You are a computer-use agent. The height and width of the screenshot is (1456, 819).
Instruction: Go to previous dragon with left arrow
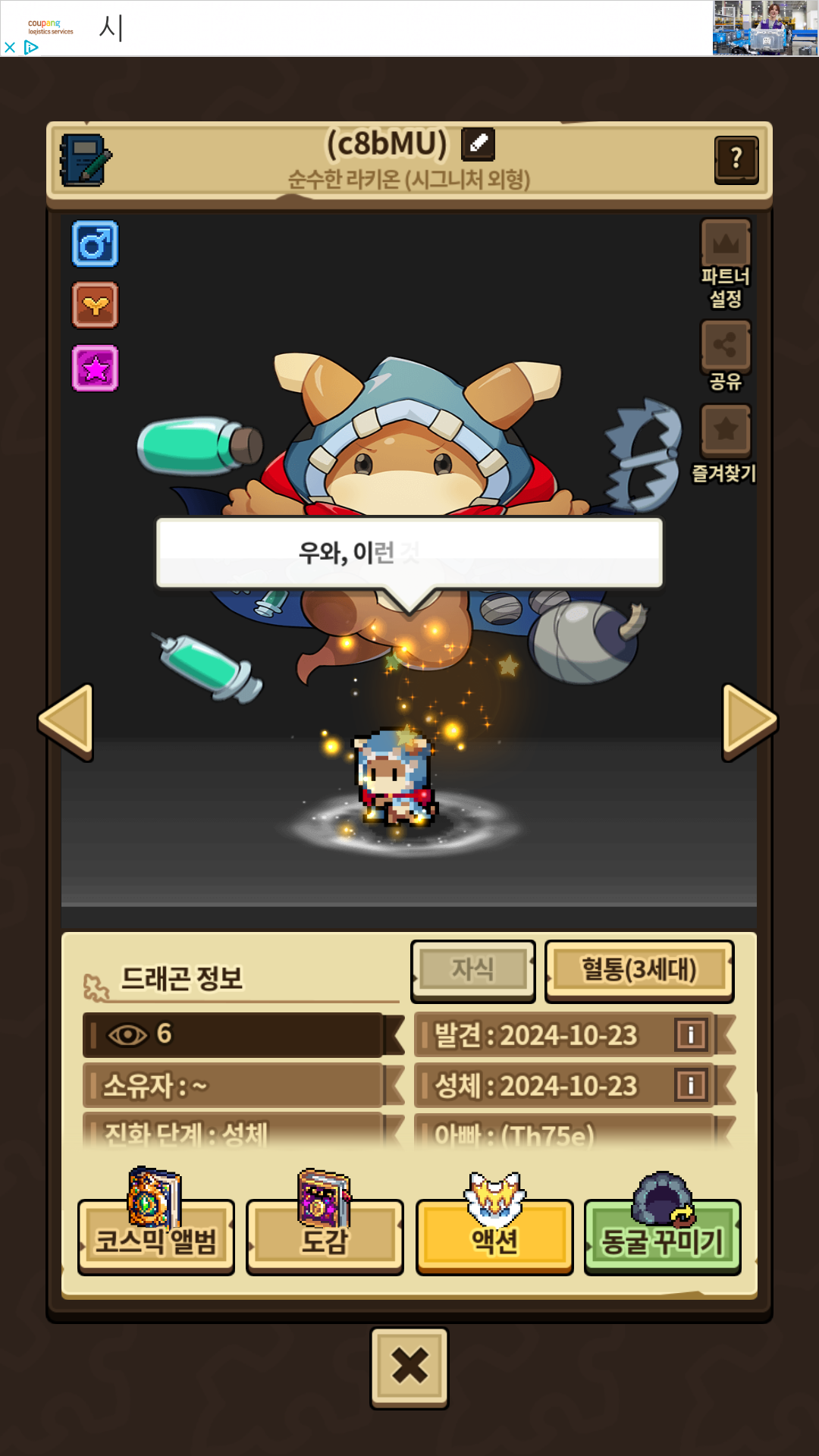66,722
